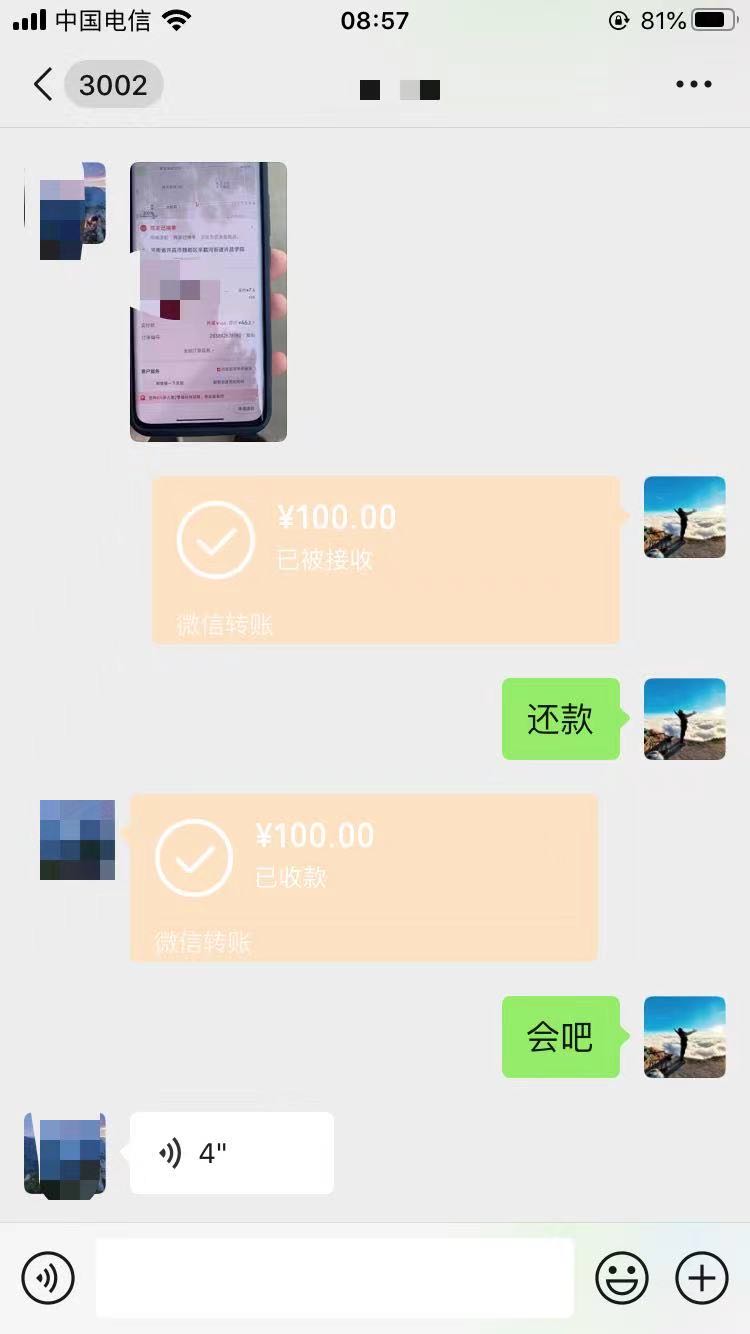Go back to the chat list
Image resolution: width=750 pixels, height=1334 pixels.
point(44,85)
